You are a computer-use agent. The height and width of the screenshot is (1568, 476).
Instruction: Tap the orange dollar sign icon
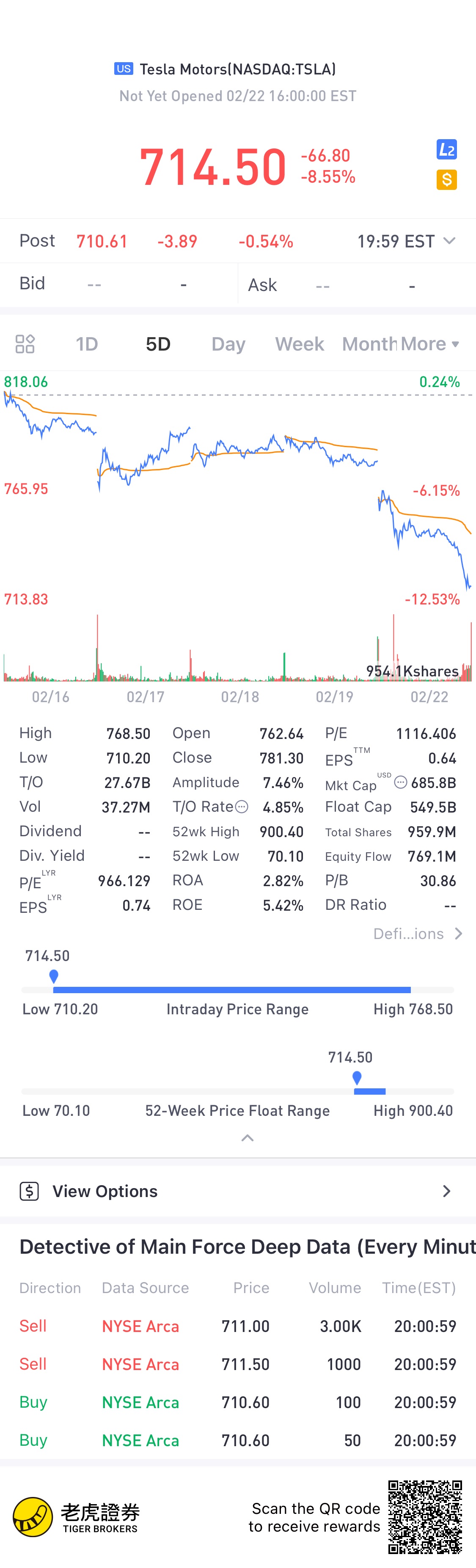click(x=446, y=180)
